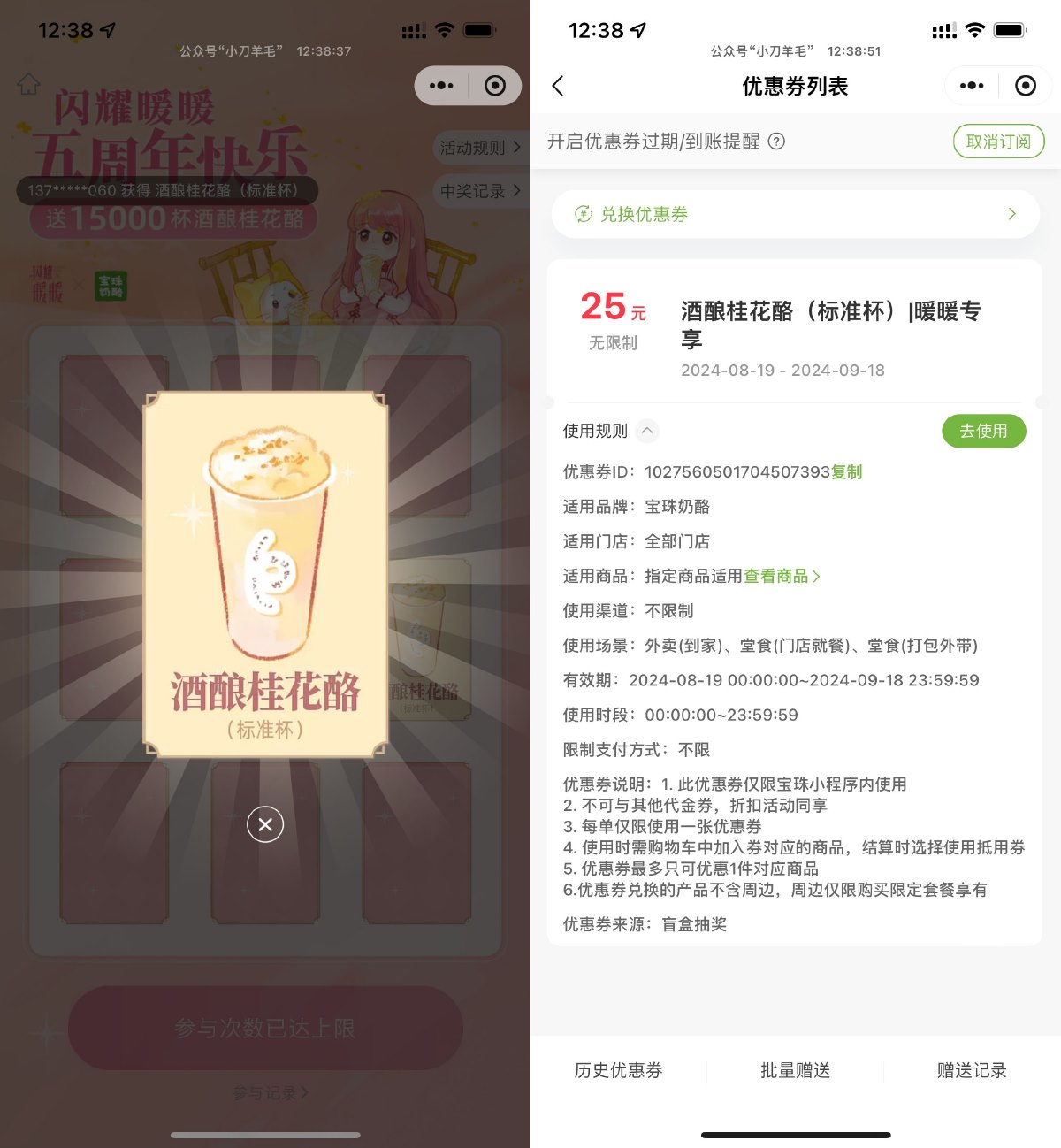
Task: Open the 查看商品 link
Action: 782,577
